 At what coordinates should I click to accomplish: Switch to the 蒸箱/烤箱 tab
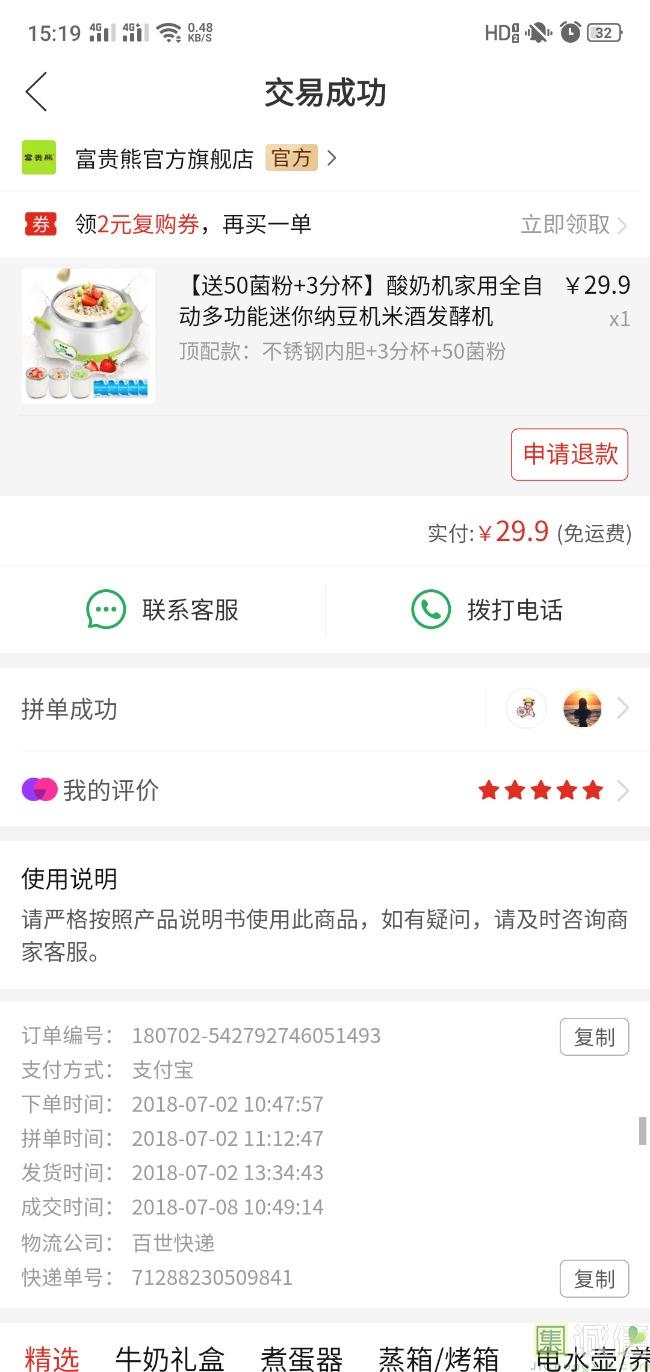[x=438, y=1358]
